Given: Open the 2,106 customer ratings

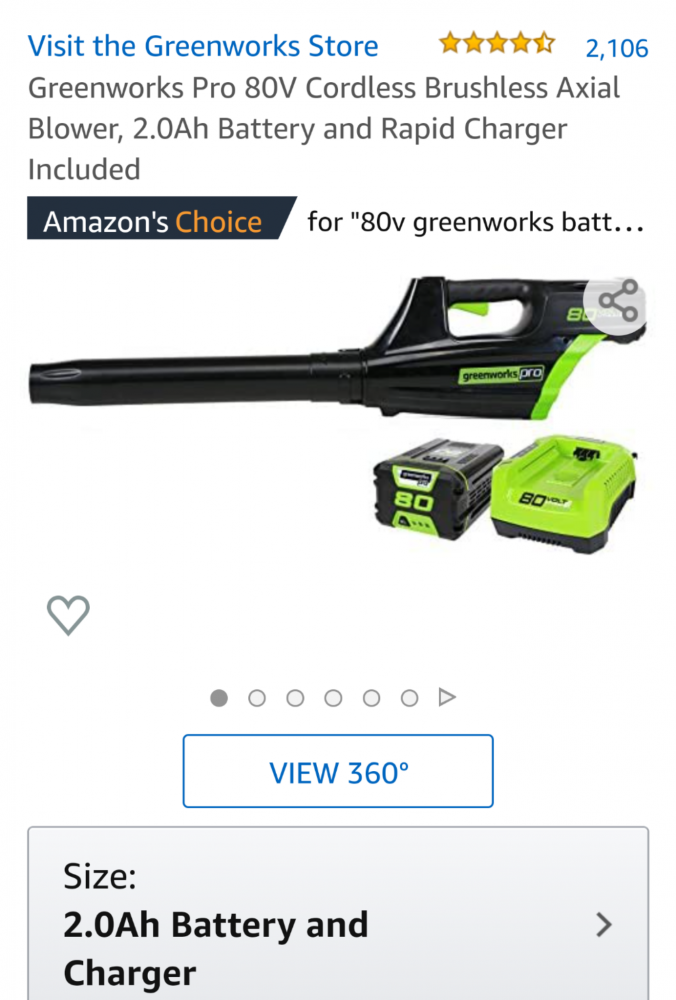Looking at the screenshot, I should (616, 47).
